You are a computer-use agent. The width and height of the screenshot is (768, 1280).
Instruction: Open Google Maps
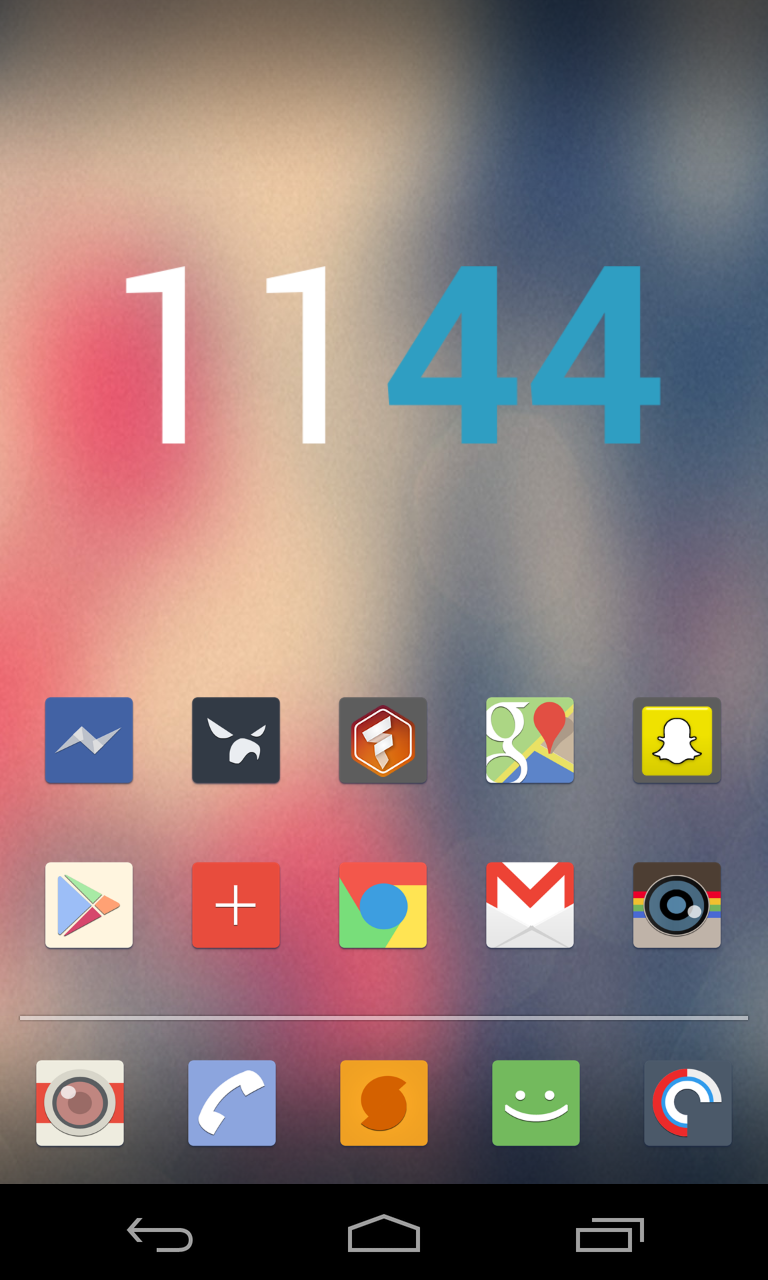pyautogui.click(x=530, y=740)
